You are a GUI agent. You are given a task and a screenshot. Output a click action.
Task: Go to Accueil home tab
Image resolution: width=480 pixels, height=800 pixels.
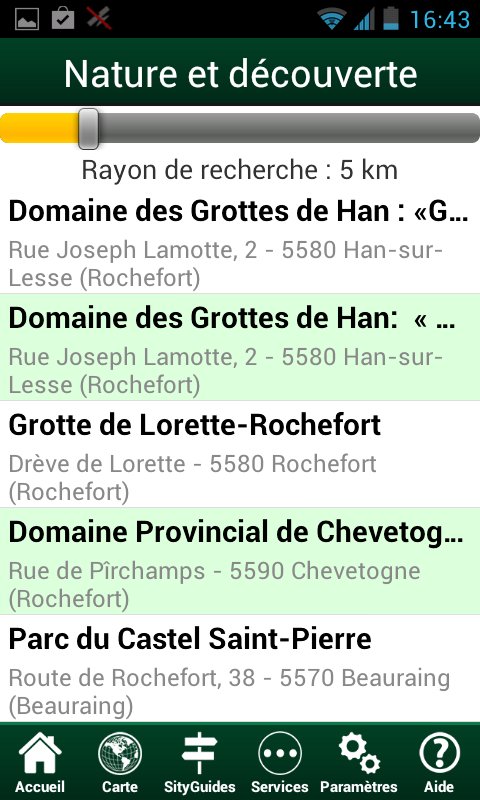[x=40, y=762]
